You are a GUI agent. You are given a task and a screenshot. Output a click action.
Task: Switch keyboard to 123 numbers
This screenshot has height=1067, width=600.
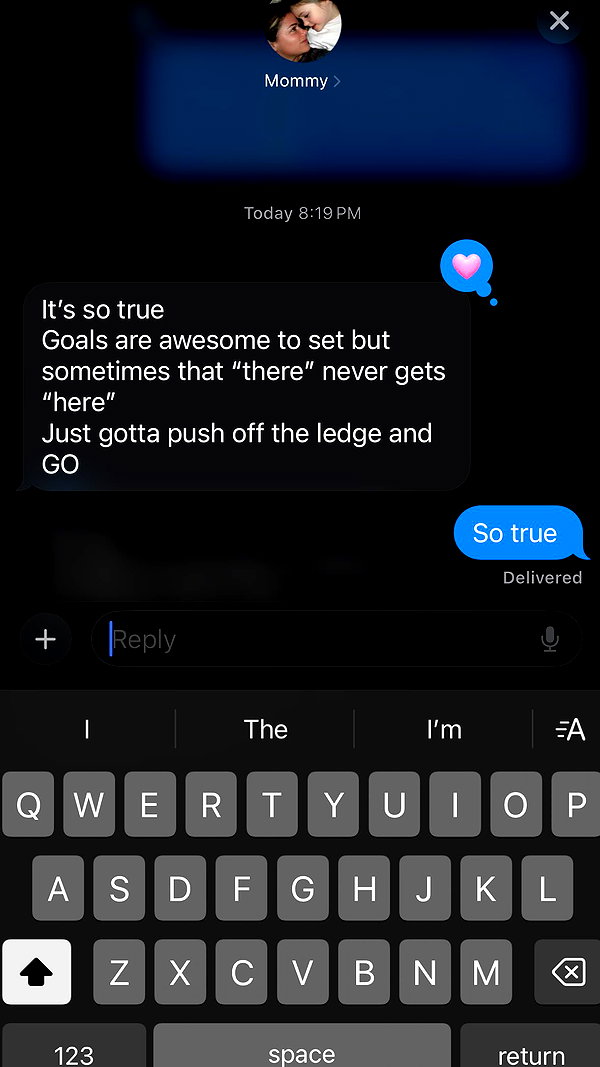click(x=73, y=1047)
